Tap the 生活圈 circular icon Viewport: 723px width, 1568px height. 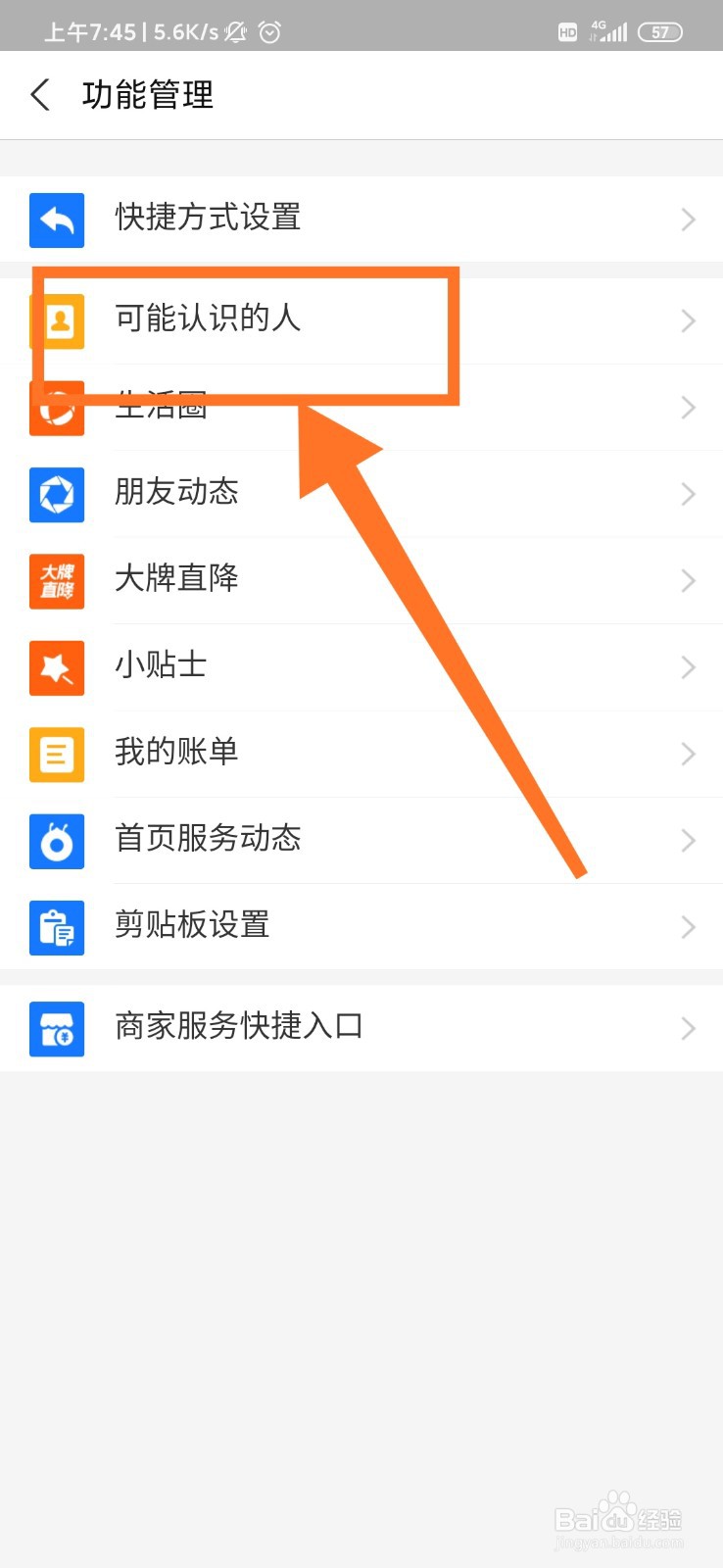click(x=56, y=408)
